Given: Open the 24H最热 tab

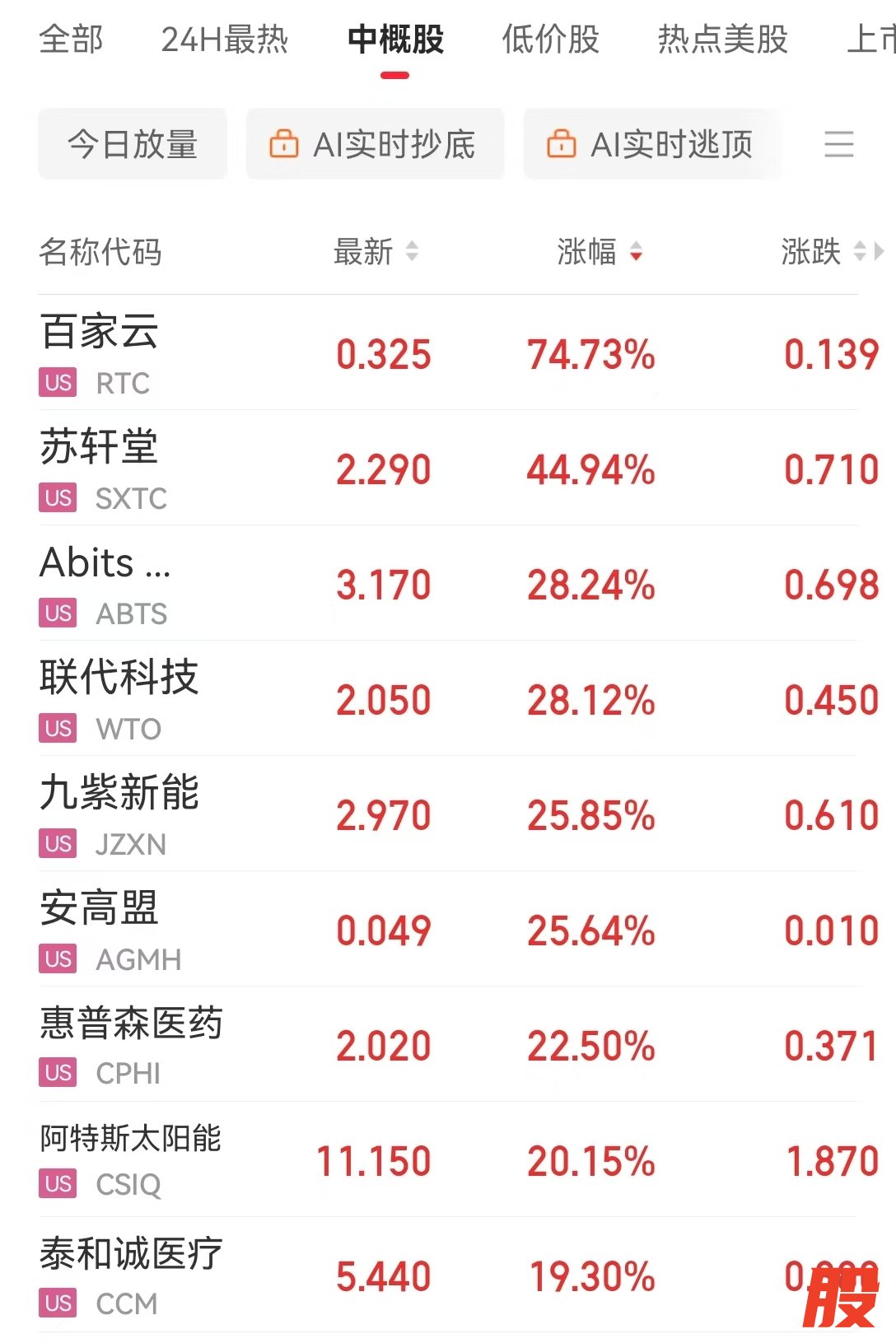Looking at the screenshot, I should pyautogui.click(x=224, y=40).
